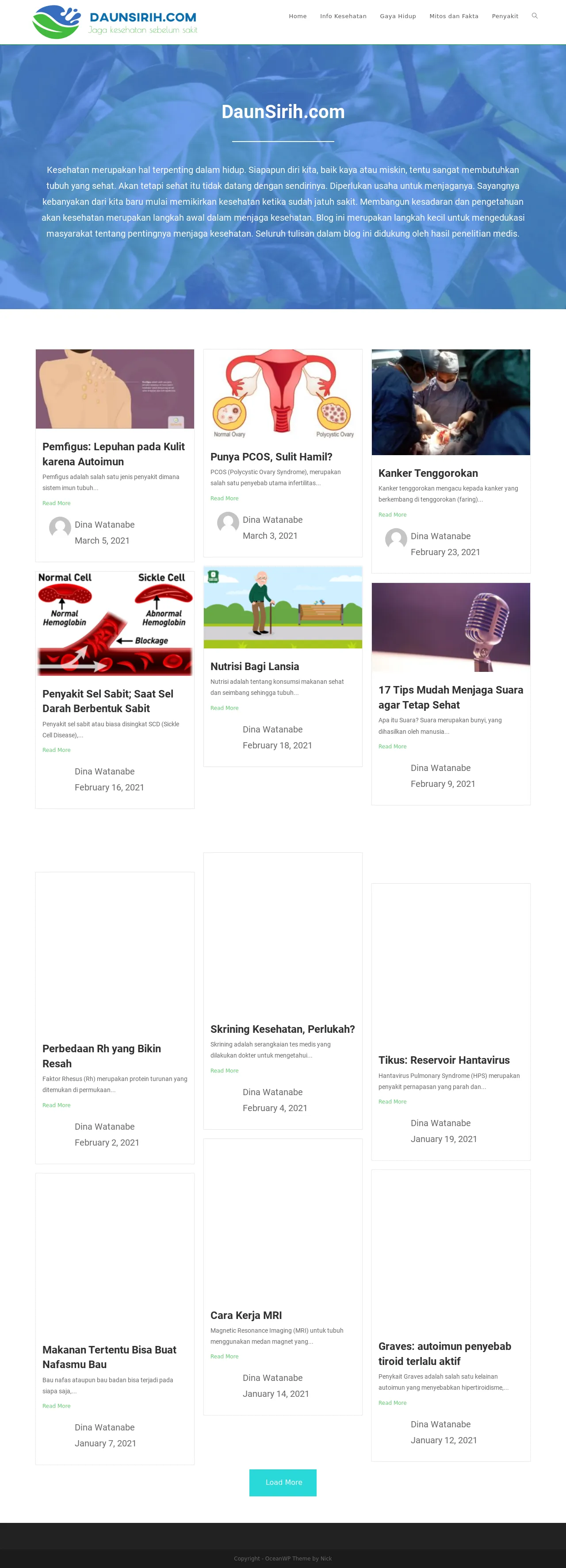Switch to the Gaya Hidup section
The height and width of the screenshot is (1568, 566).
398,16
